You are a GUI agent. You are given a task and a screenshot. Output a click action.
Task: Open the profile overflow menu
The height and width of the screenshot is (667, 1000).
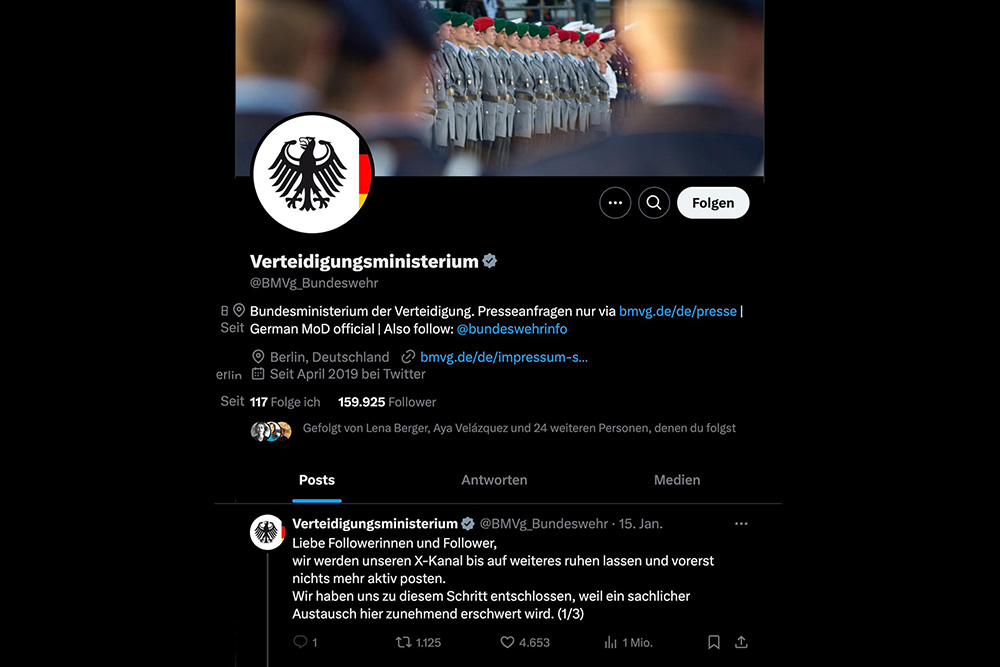point(615,203)
